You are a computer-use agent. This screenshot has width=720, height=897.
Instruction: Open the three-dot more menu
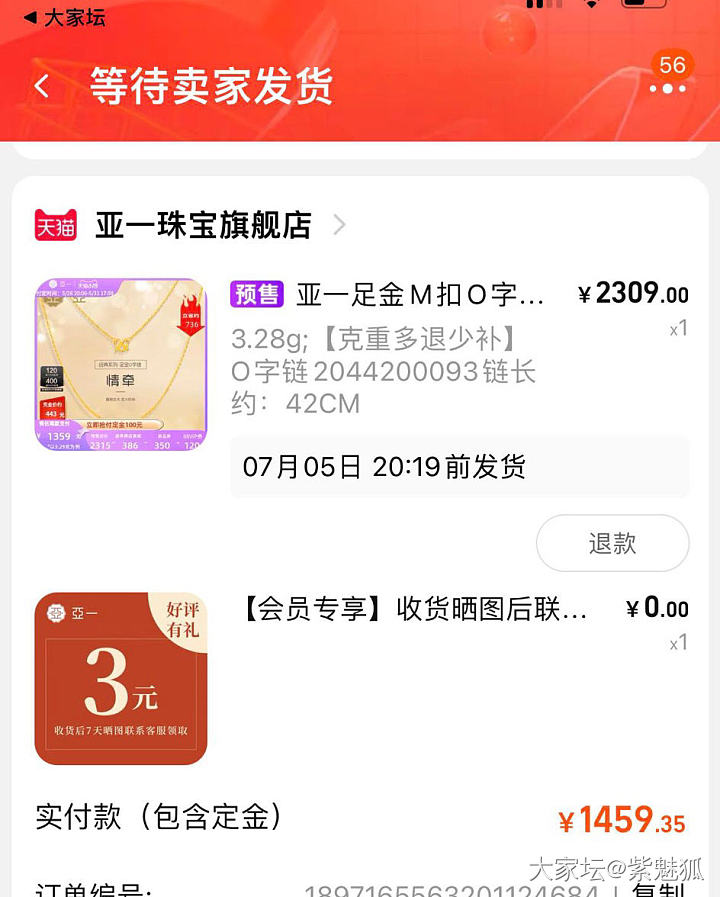pyautogui.click(x=667, y=88)
